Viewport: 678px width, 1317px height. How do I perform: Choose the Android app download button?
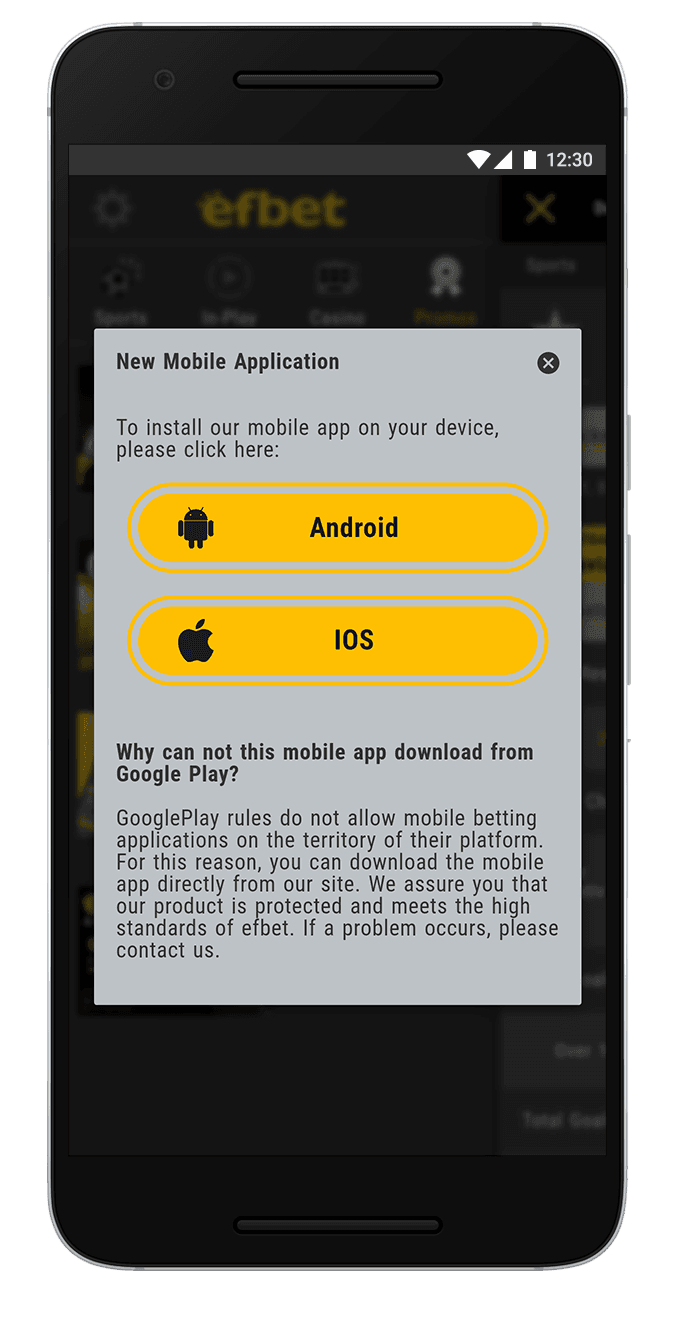(x=338, y=528)
